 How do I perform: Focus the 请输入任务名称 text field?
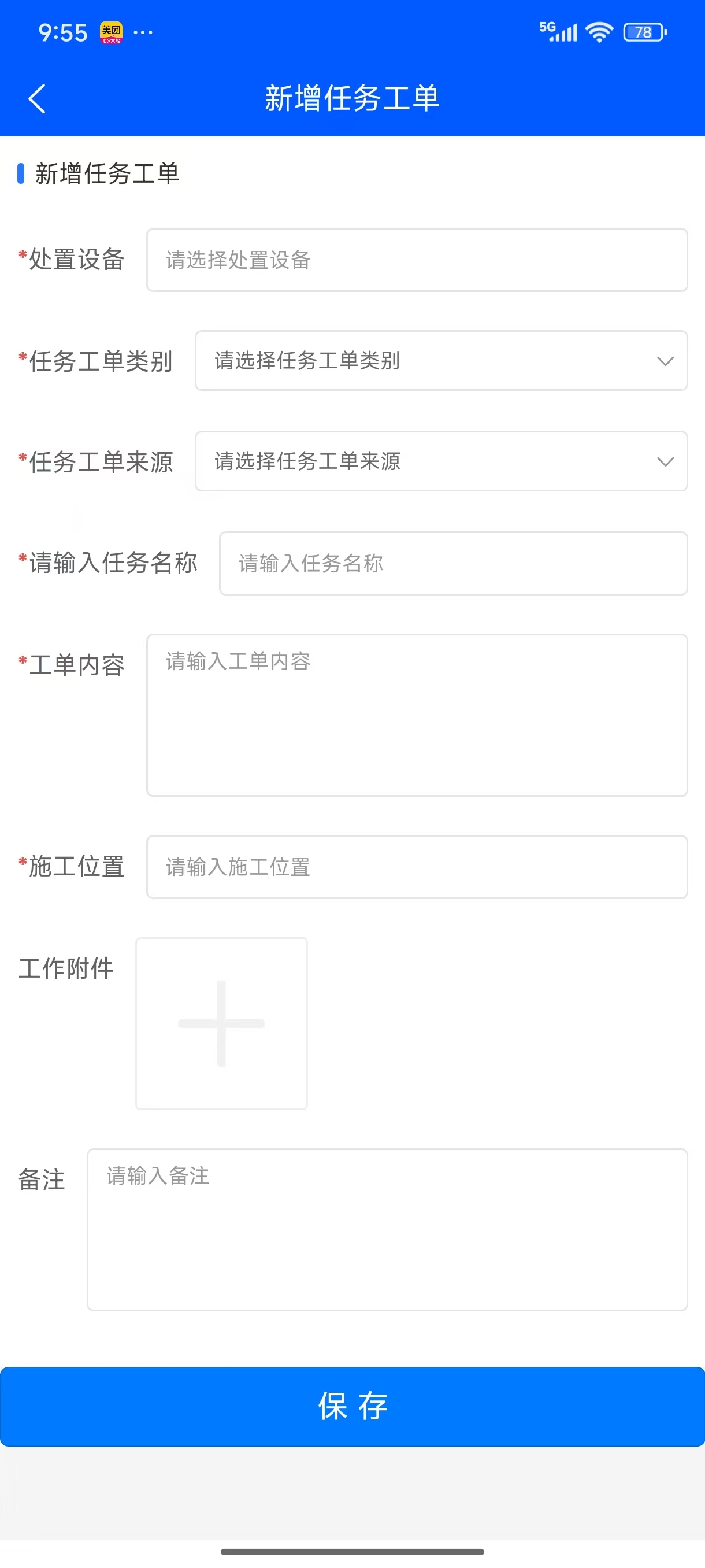pos(453,564)
